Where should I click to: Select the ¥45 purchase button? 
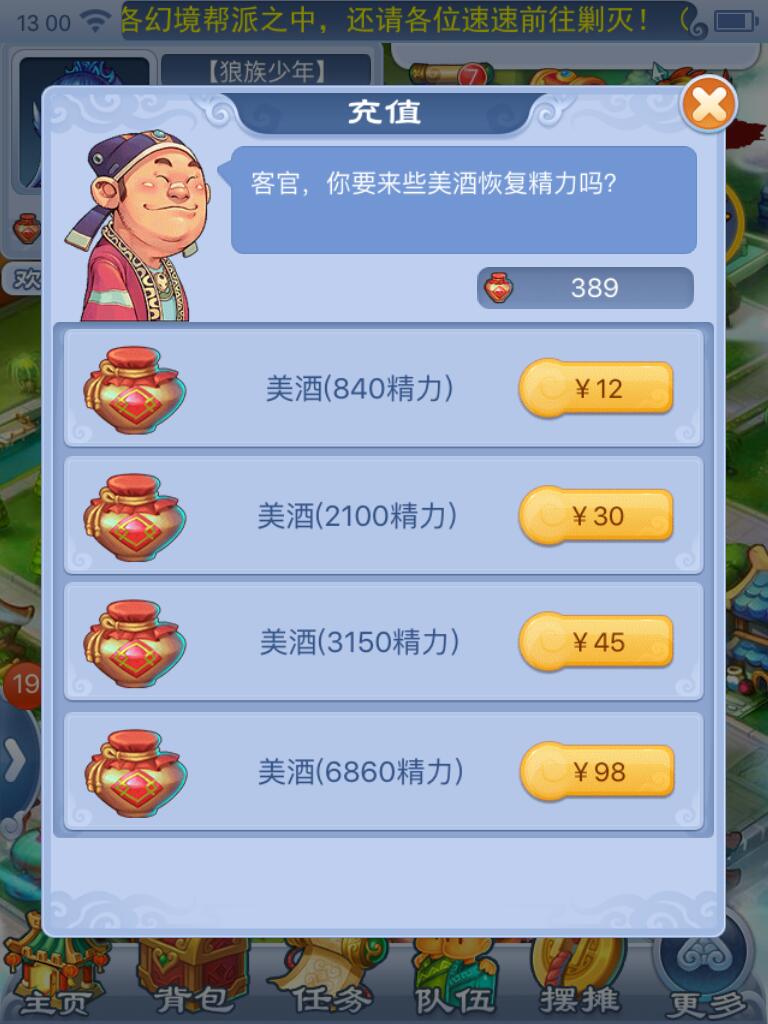coord(596,642)
